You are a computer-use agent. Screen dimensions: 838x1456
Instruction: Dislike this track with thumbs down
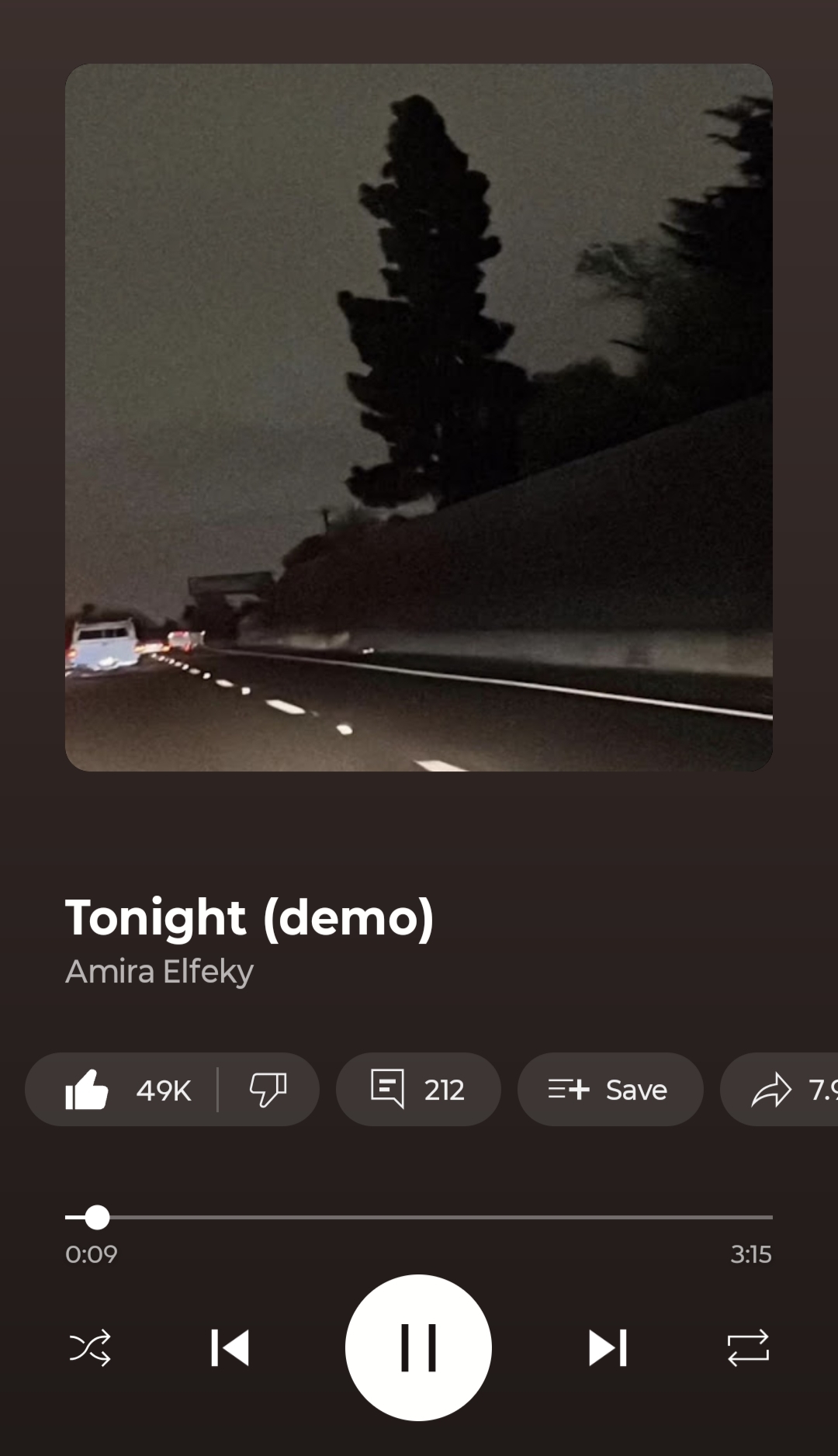(x=268, y=1090)
